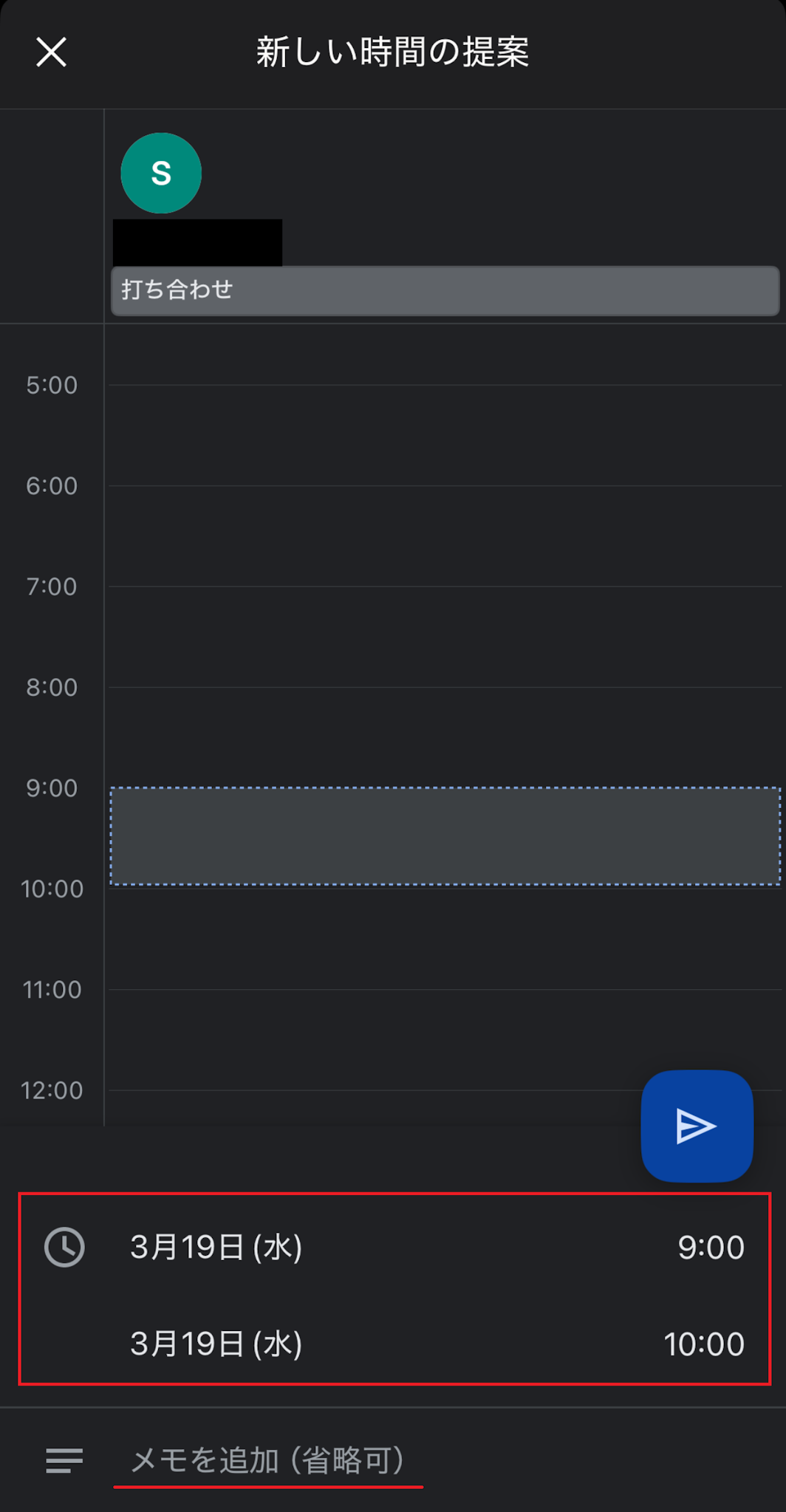This screenshot has width=786, height=1512.
Task: Select the proposed 9:00–10:00 time block
Action: (444, 835)
